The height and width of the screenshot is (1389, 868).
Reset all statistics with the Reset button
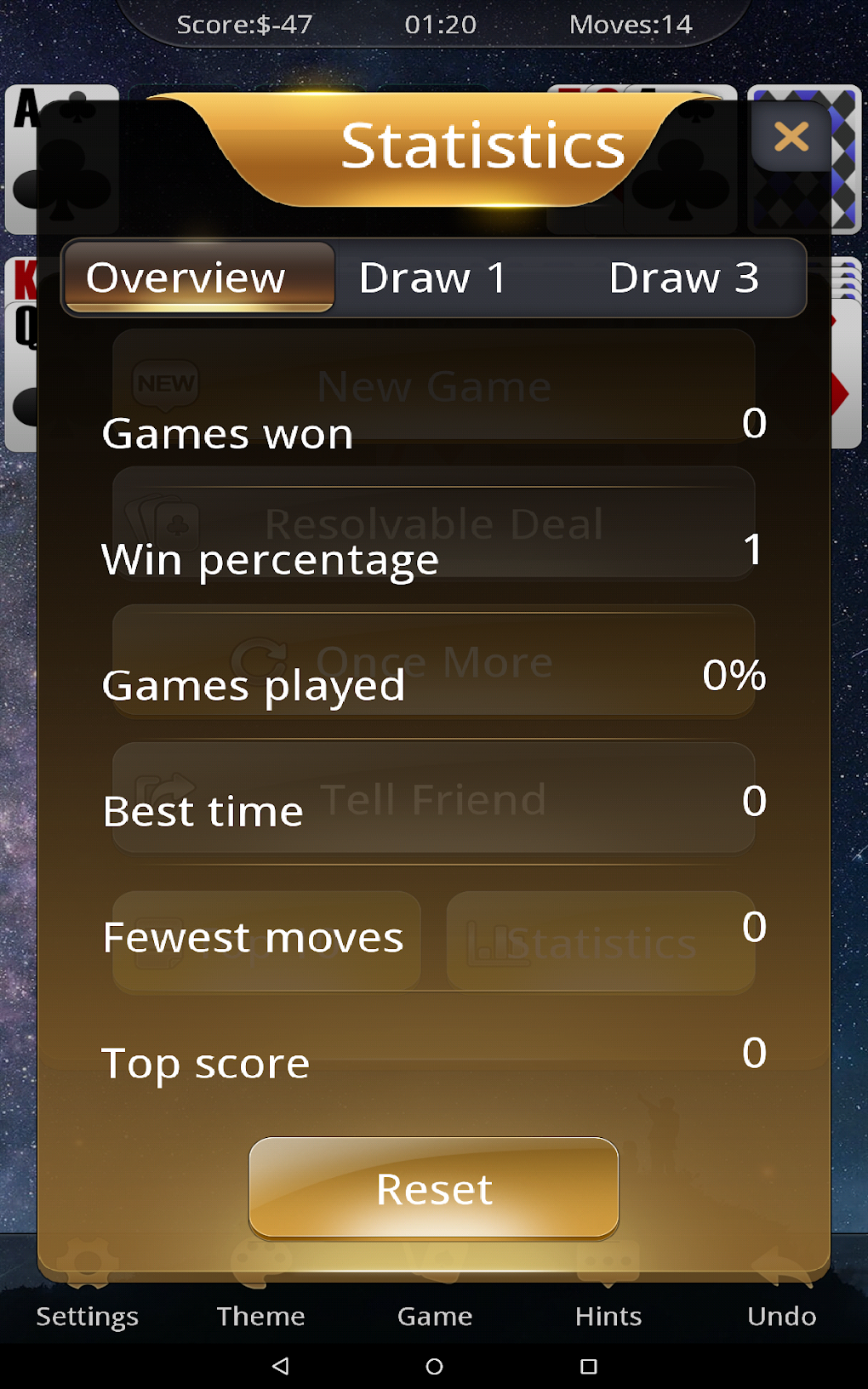pyautogui.click(x=432, y=1189)
